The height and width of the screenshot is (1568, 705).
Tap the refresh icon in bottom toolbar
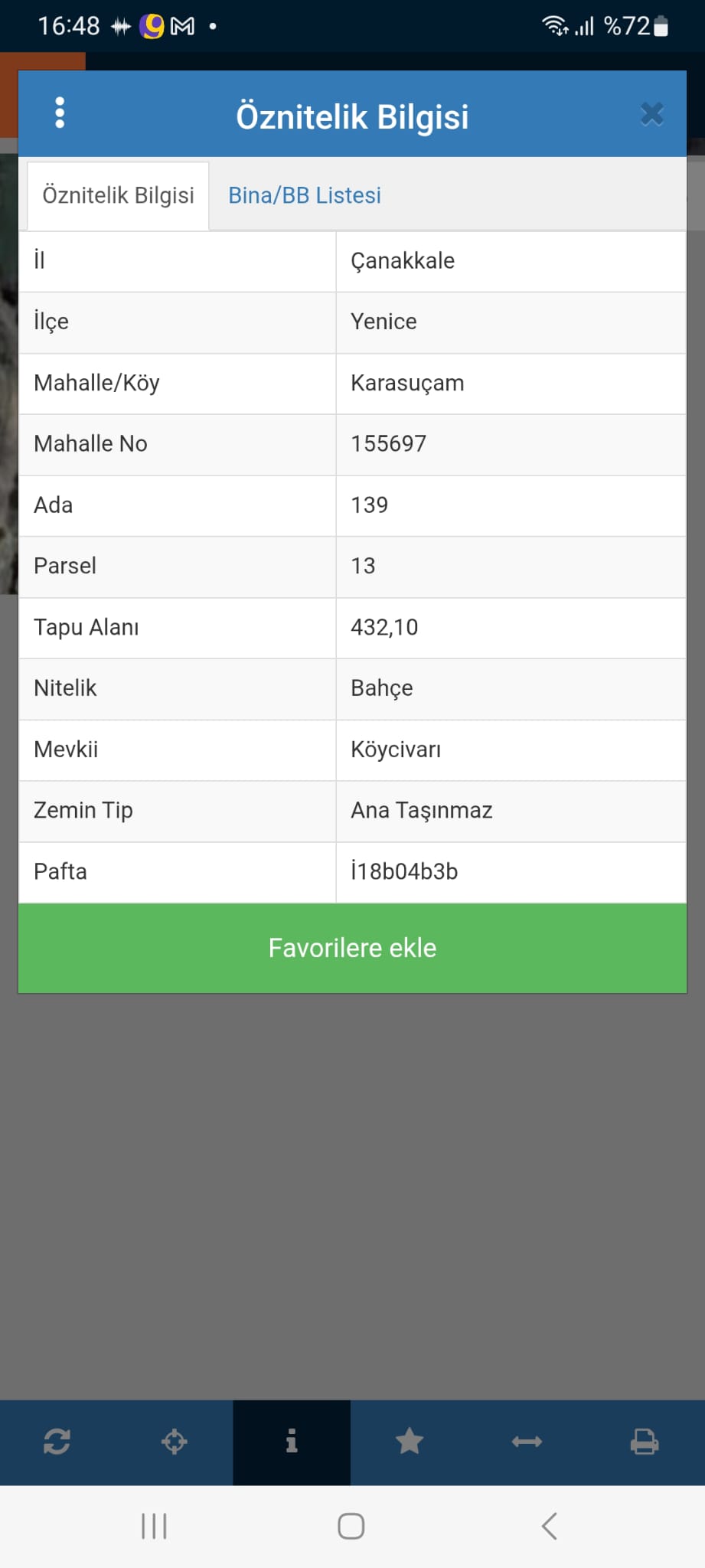(57, 1442)
